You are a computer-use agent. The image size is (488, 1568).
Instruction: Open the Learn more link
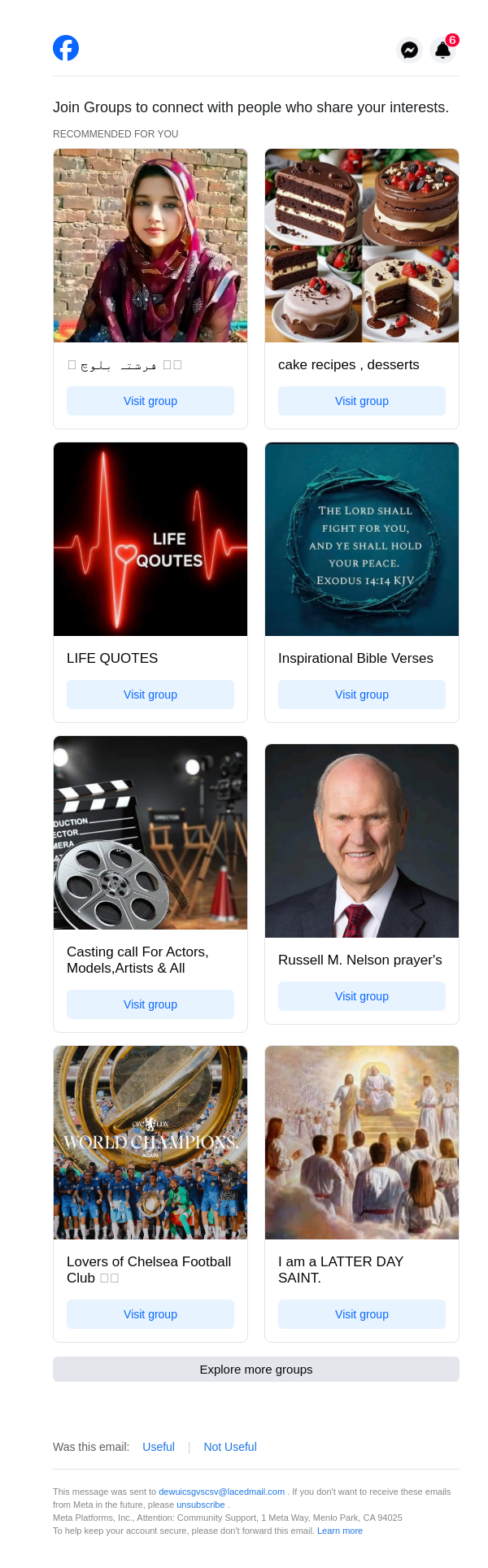[340, 1531]
